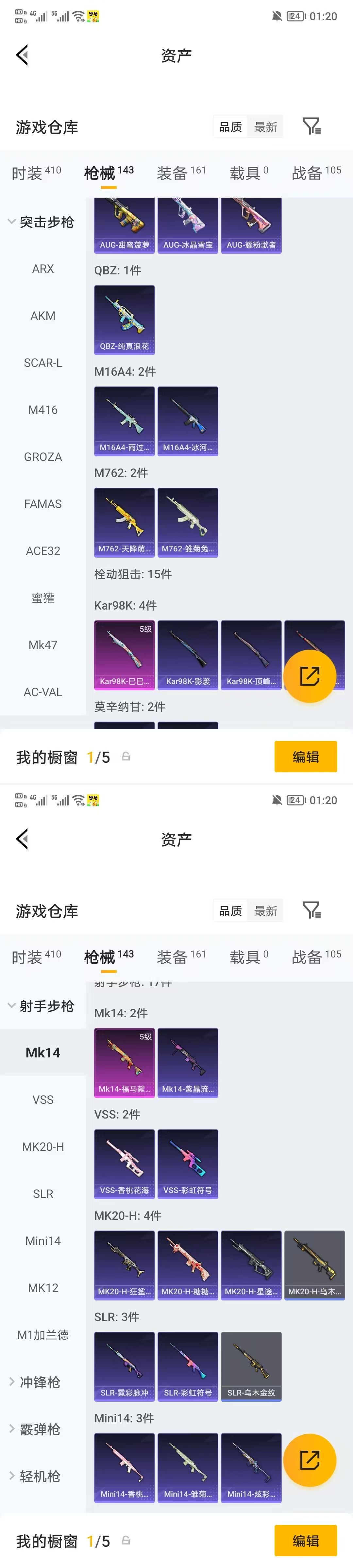The height and width of the screenshot is (1568, 353).
Task: Expand the 冲锋枪 category
Action: click(37, 1382)
